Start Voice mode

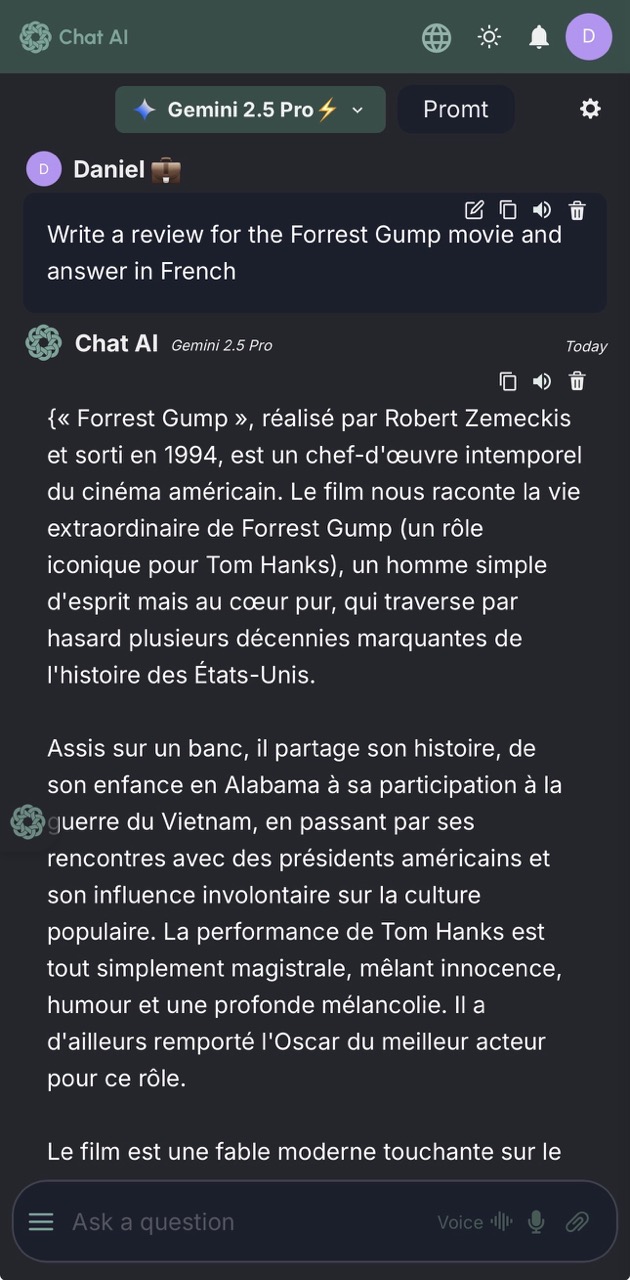click(475, 1221)
